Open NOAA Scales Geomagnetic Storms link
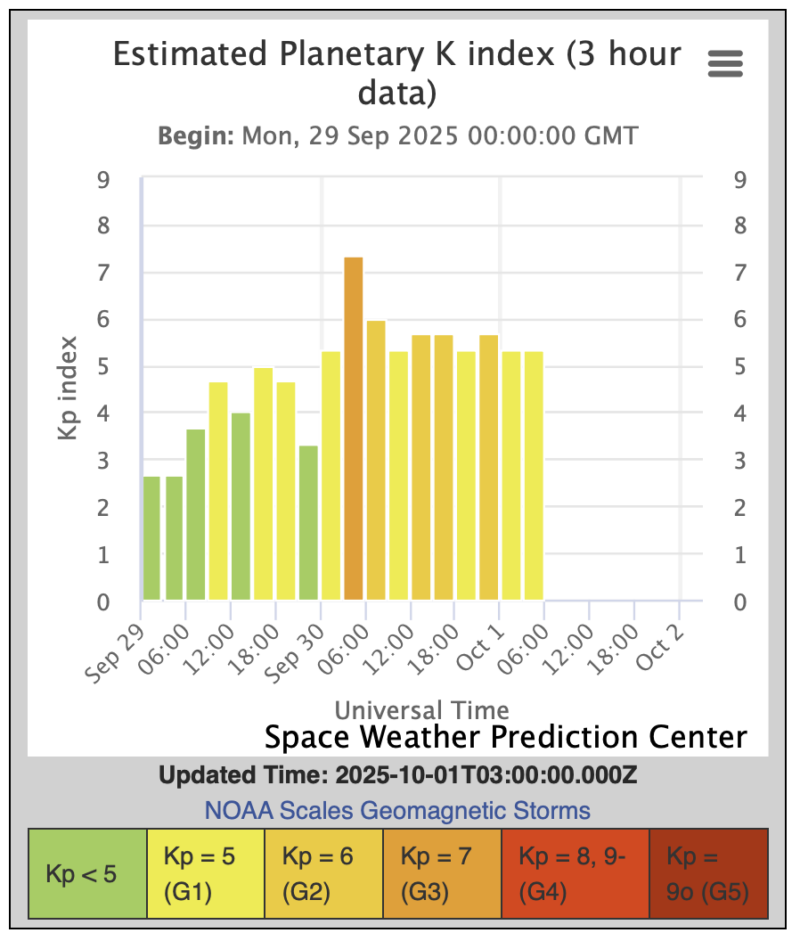 pos(397,809)
